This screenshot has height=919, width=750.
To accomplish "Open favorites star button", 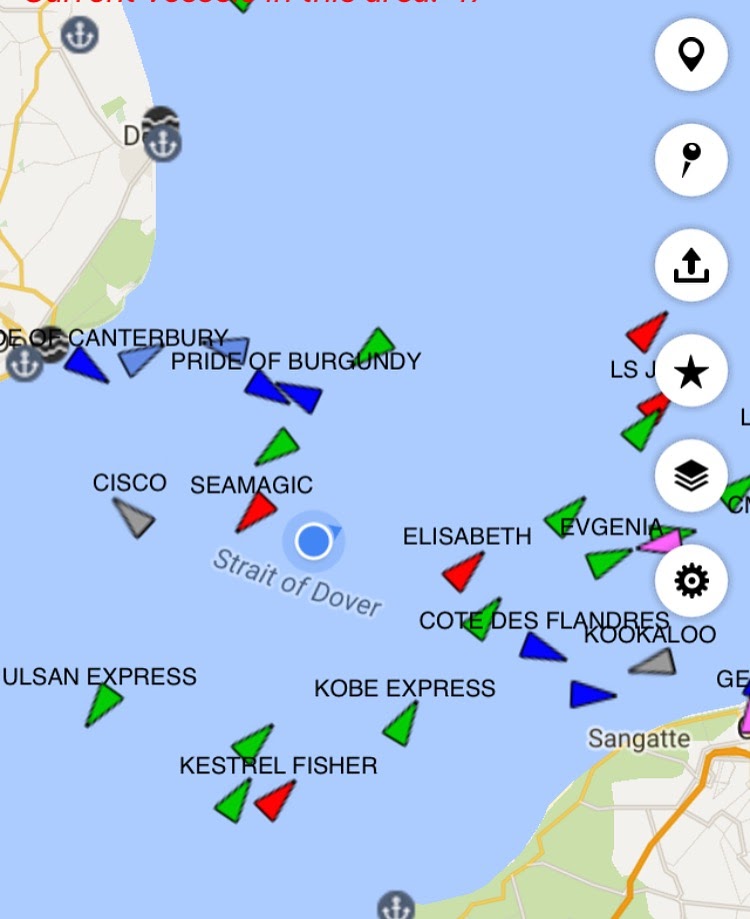I will (691, 372).
